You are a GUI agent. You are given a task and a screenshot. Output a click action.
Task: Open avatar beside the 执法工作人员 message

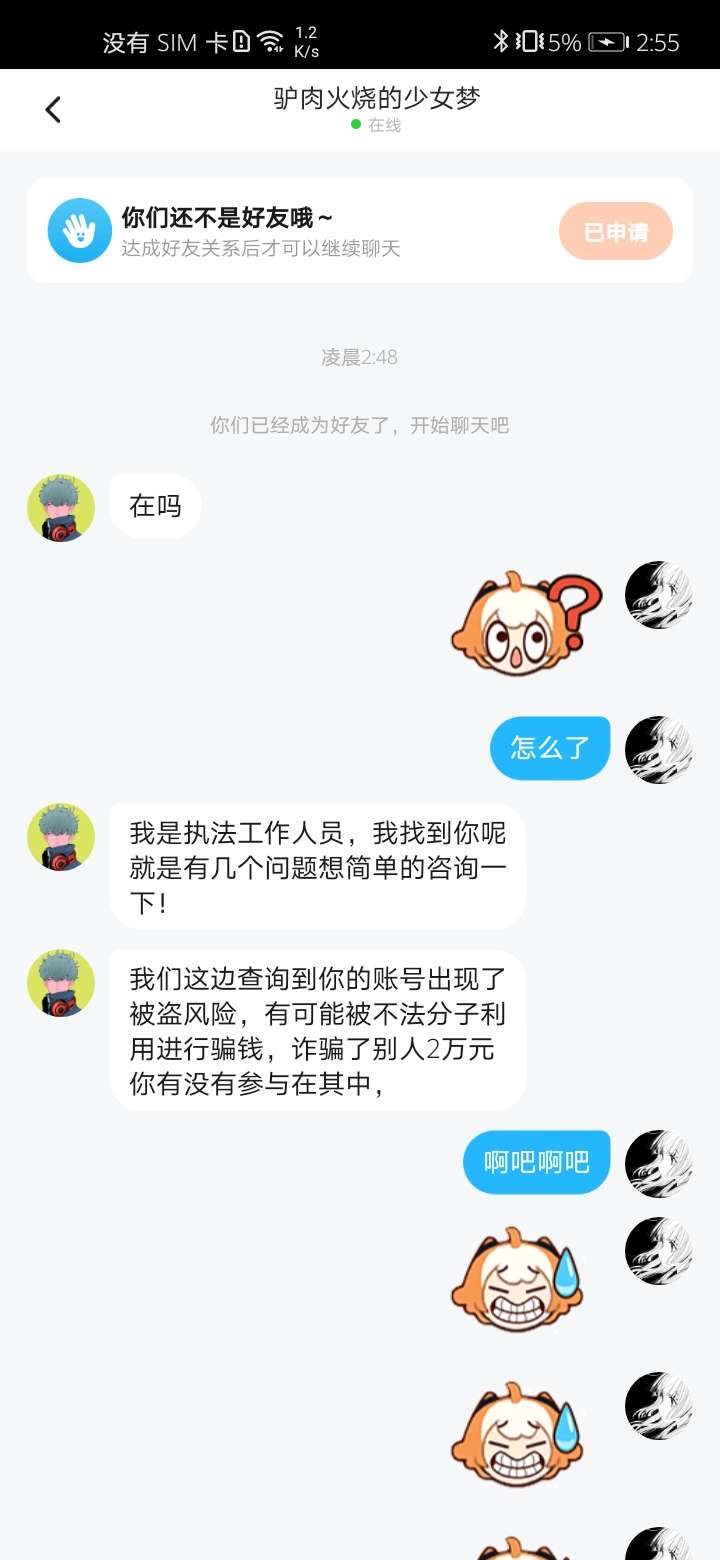pyautogui.click(x=61, y=837)
